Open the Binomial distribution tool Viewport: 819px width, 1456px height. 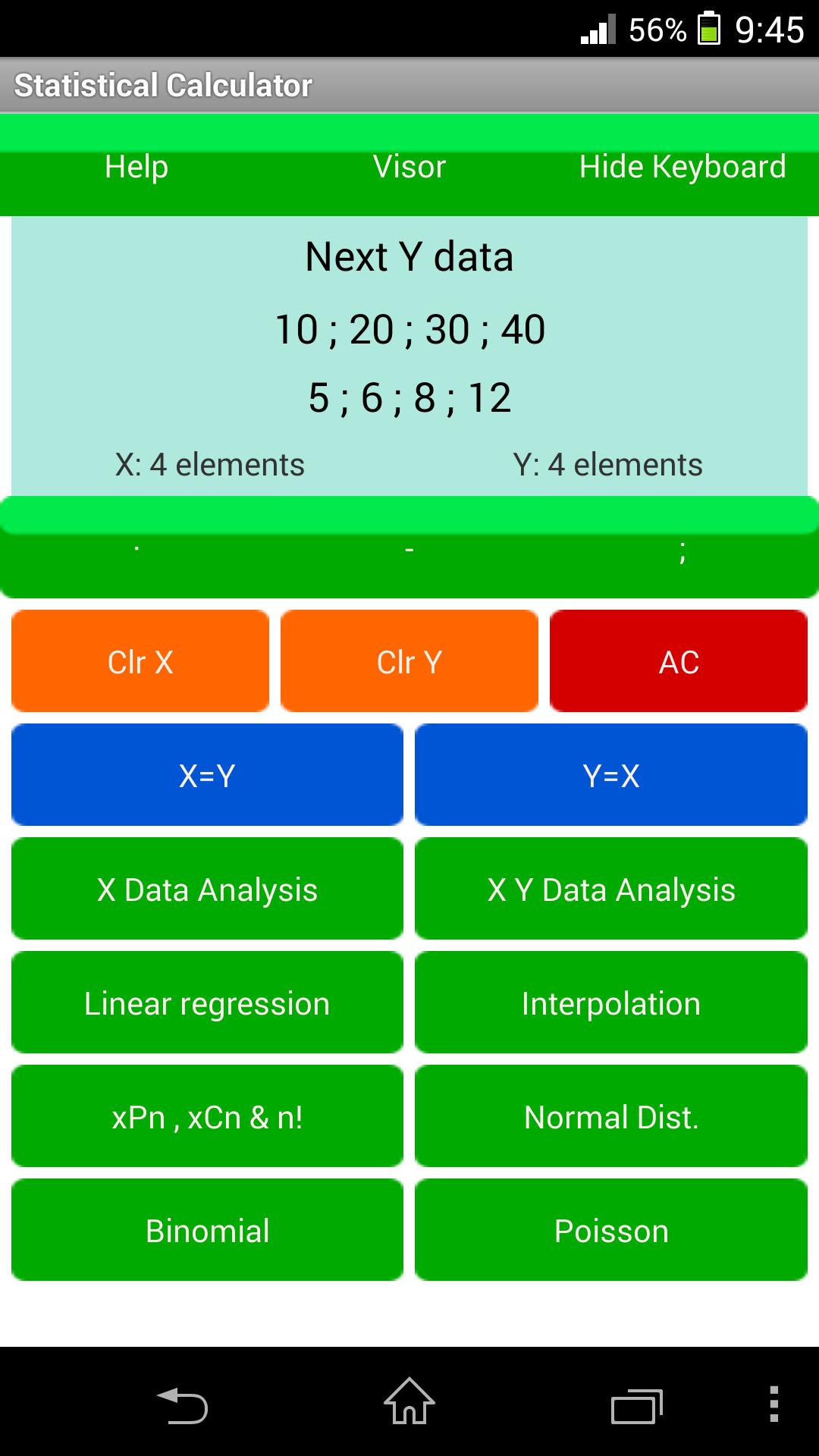pyautogui.click(x=206, y=1230)
